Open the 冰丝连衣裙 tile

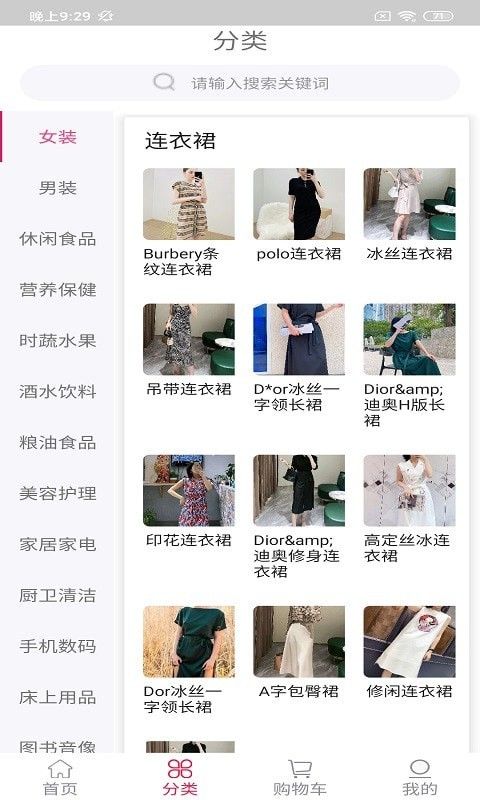coord(409,215)
